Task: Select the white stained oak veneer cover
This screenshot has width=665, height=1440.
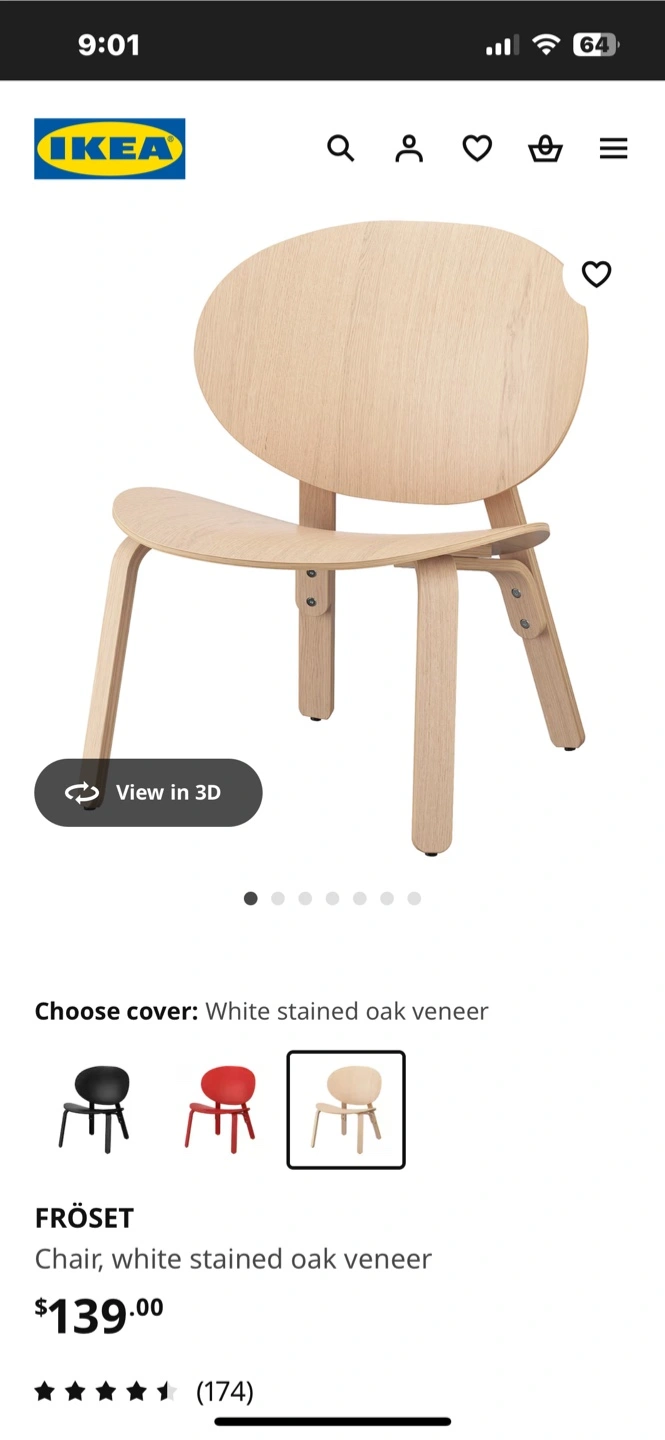Action: click(346, 1109)
